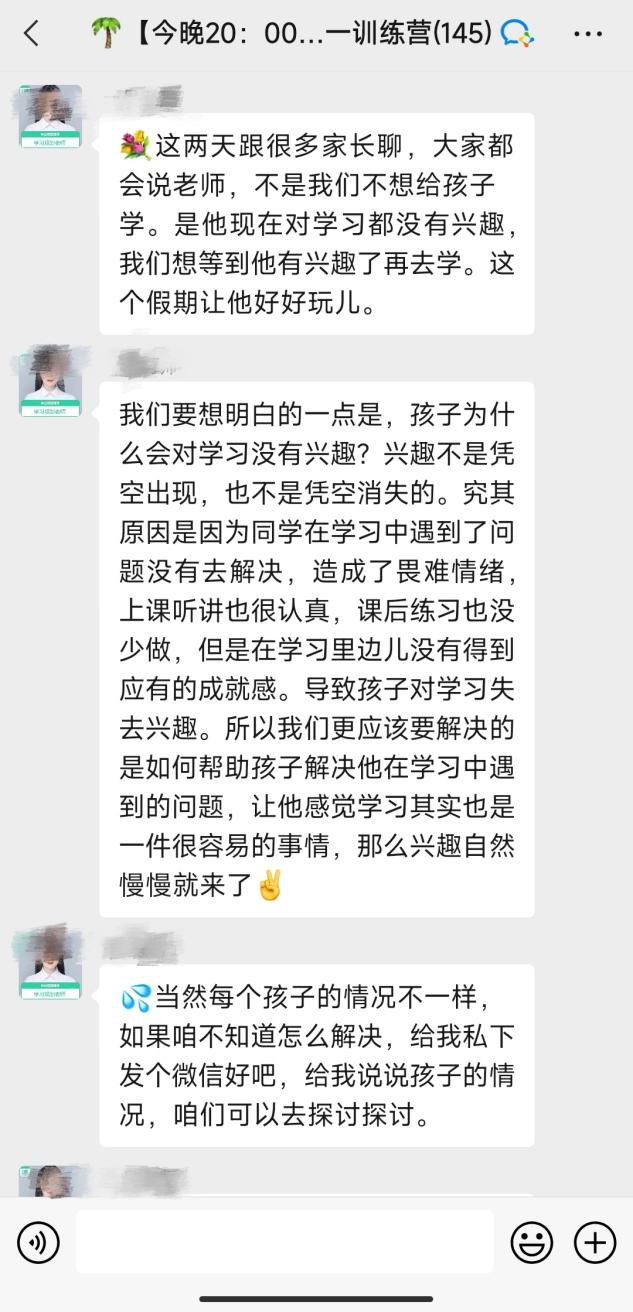Open avatar beside 当然每个孩子的情况不一样 message

coord(50,963)
